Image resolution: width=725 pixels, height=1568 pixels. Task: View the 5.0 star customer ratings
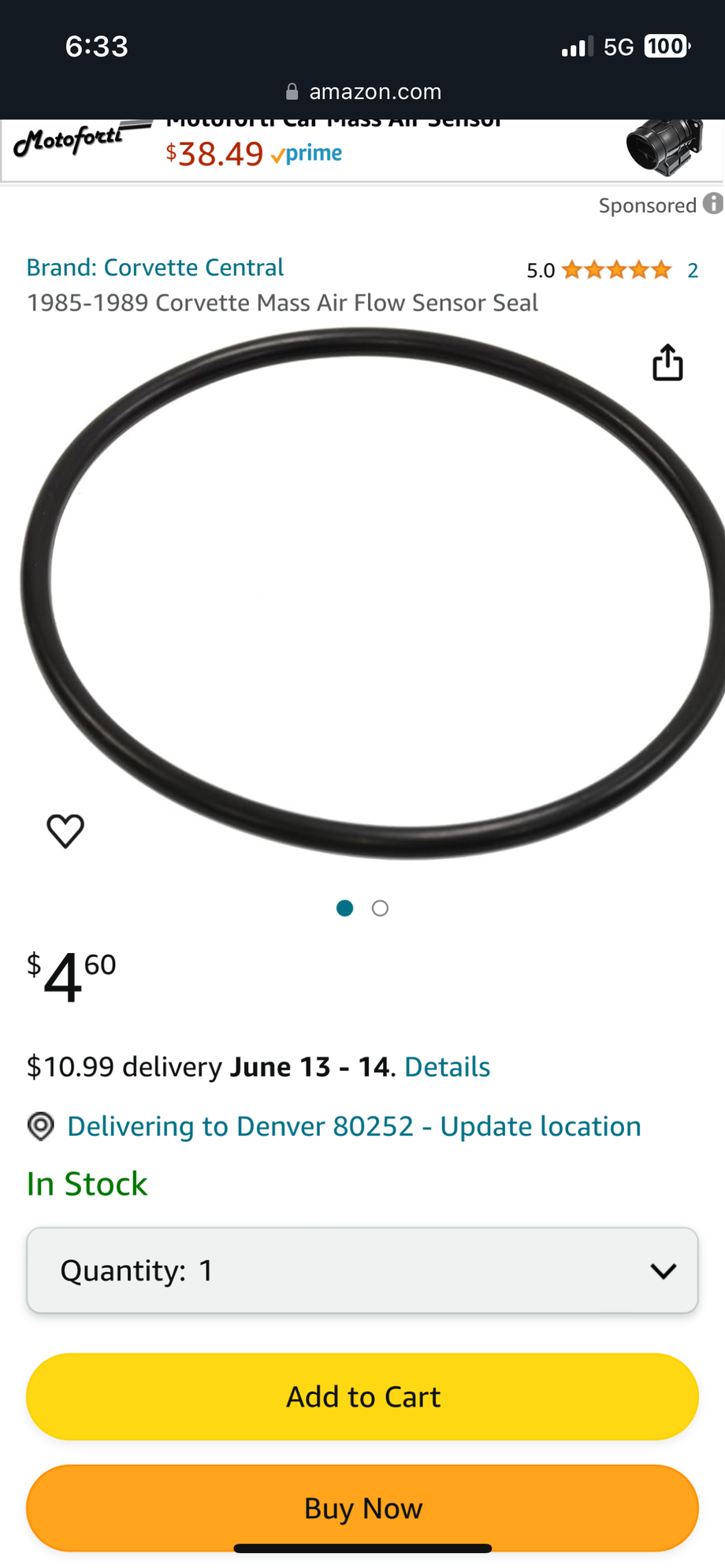coord(615,271)
